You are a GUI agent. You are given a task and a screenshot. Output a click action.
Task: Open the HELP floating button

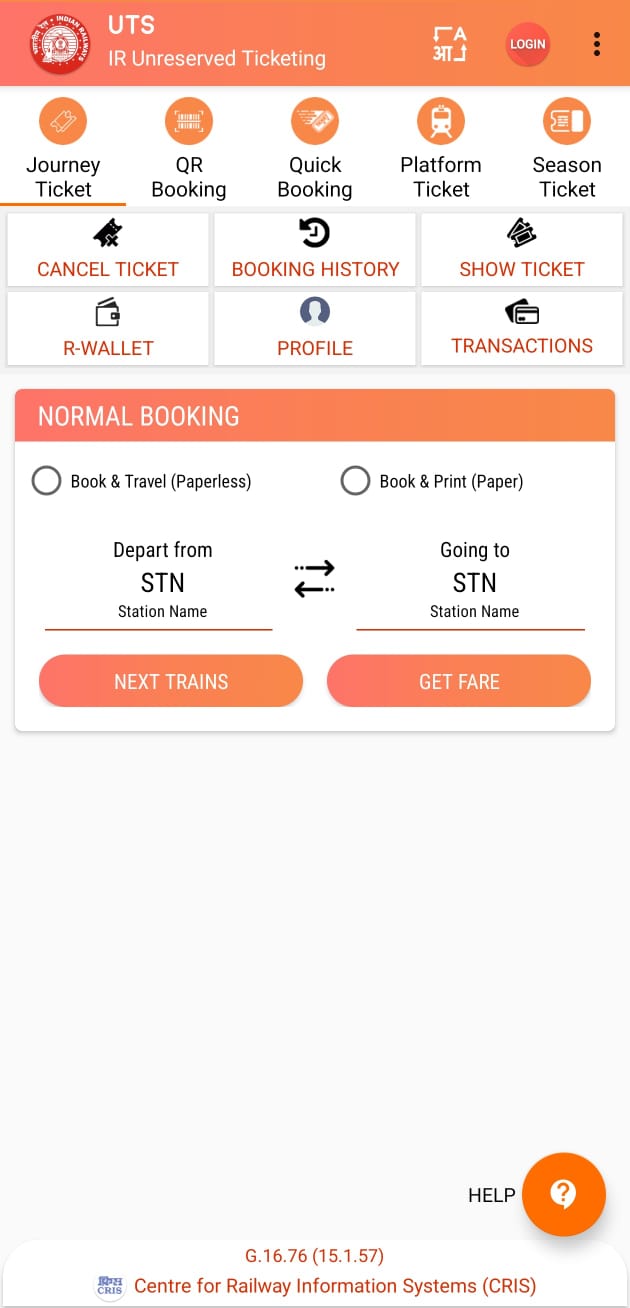click(x=564, y=1194)
